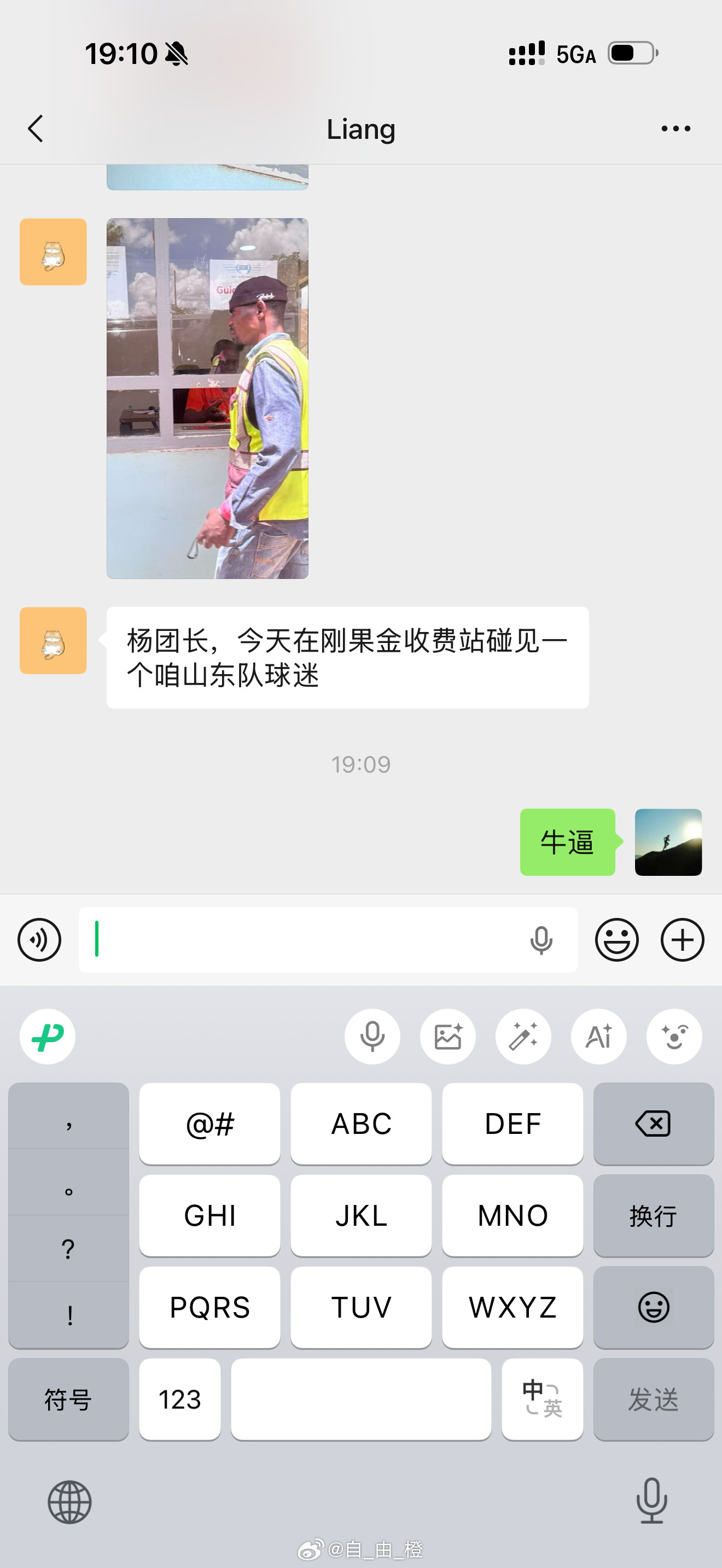Viewport: 722px width, 1568px height.
Task: Tap the plus icon to attach more content
Action: (682, 939)
